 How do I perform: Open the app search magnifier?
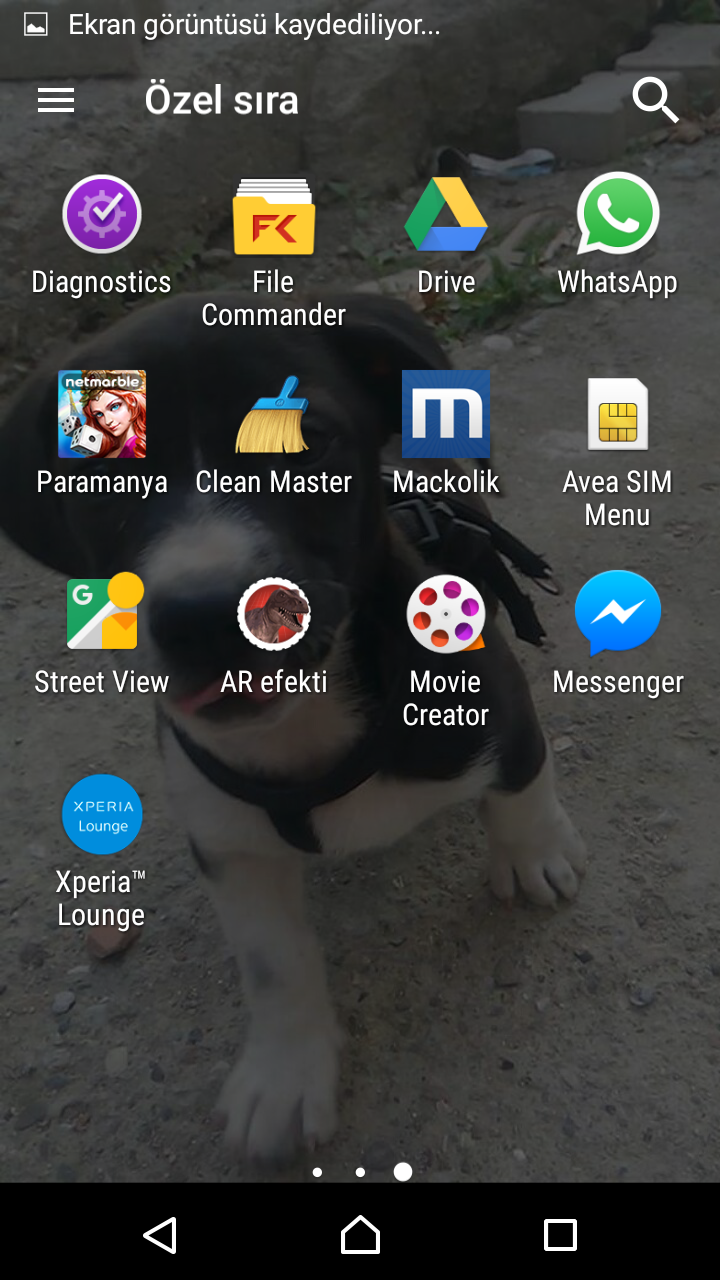tap(655, 100)
